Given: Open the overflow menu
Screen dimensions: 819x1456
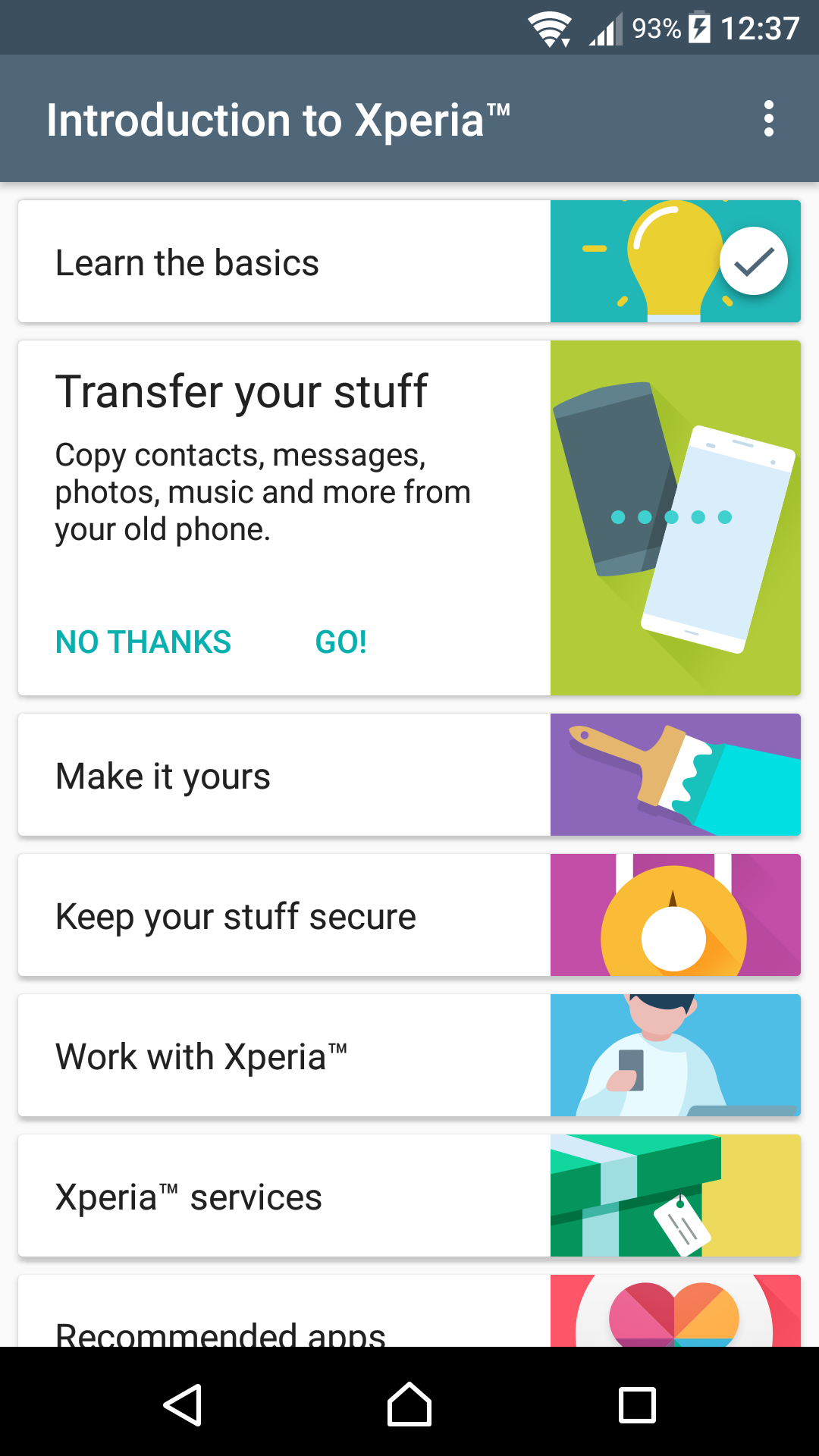Looking at the screenshot, I should [x=769, y=119].
